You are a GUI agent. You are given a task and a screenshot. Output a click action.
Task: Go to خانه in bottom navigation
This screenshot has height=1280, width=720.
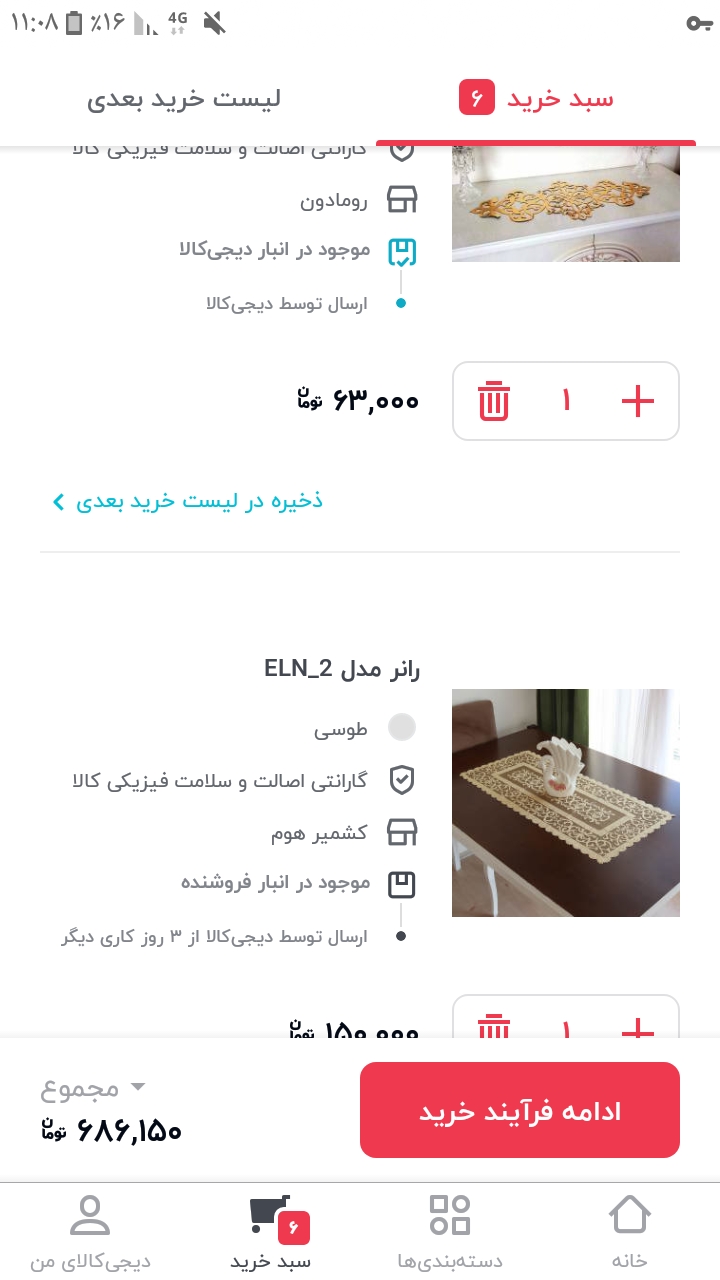pos(629,1230)
